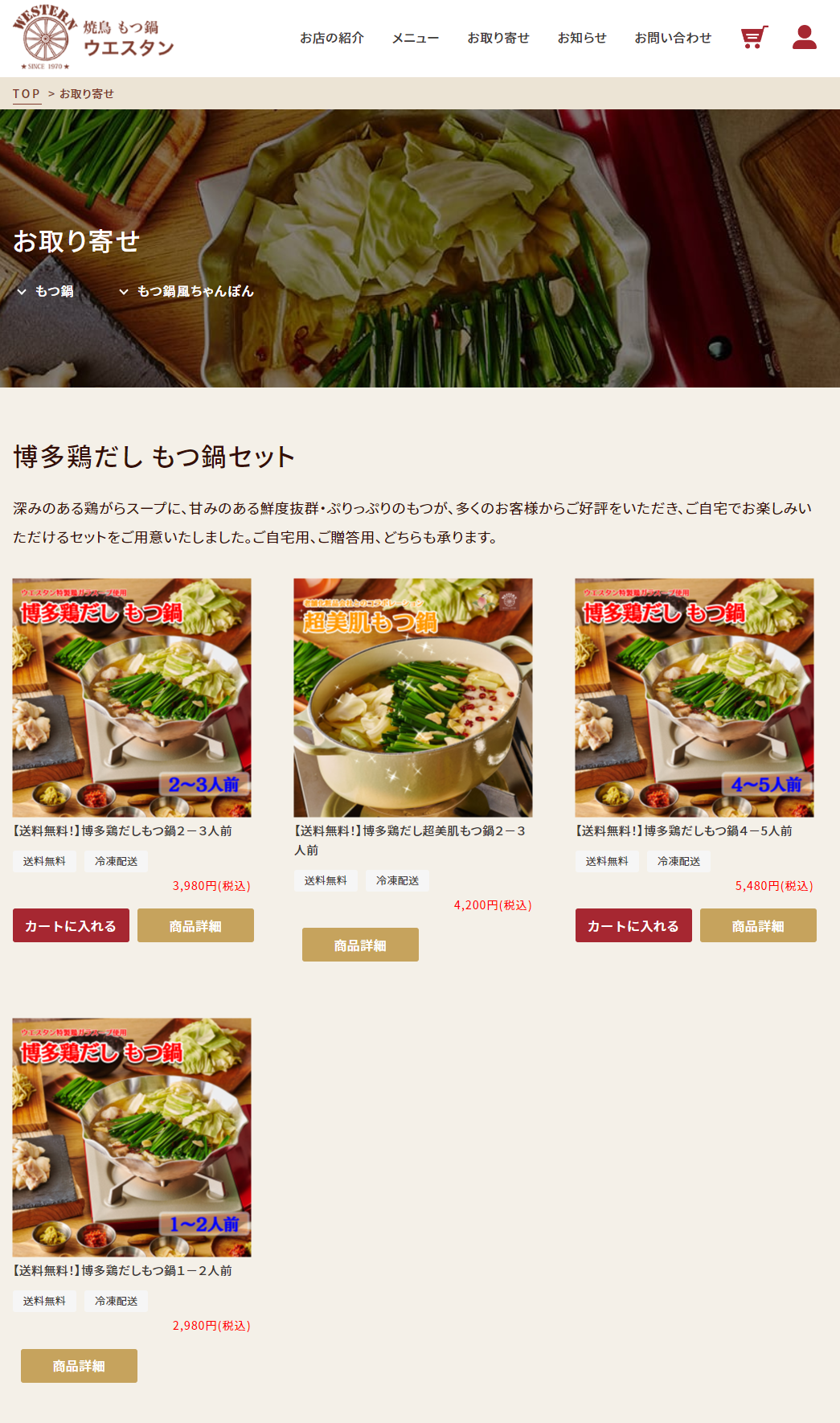Viewport: 840px width, 1423px height.
Task: View details of 2–3人前 もつ鍋 (3,980円)
Action: [195, 925]
